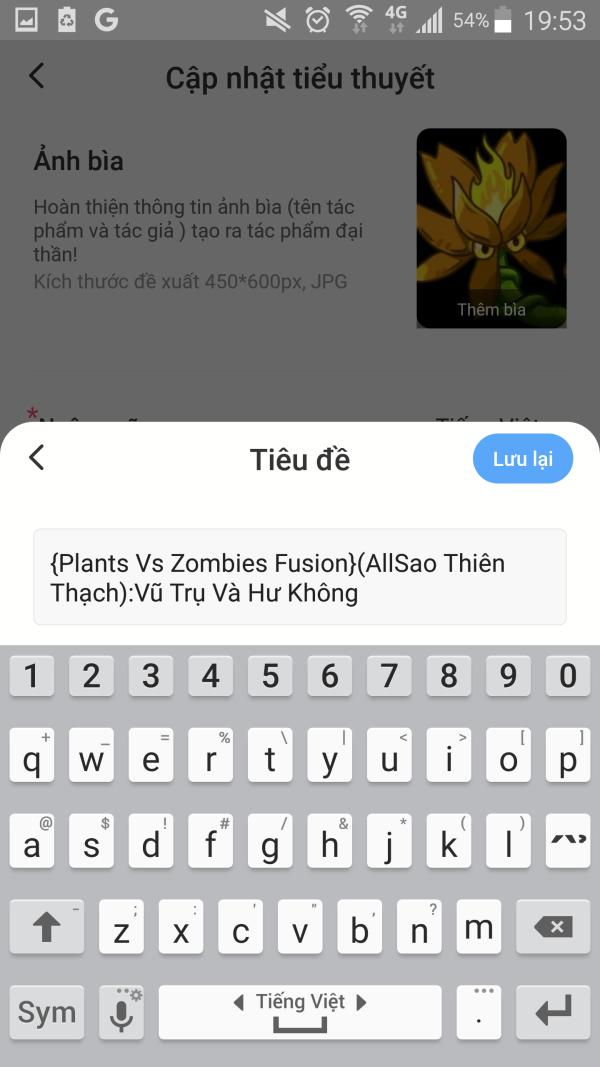The width and height of the screenshot is (600, 1067).
Task: Focus the novel title text field
Action: click(300, 578)
